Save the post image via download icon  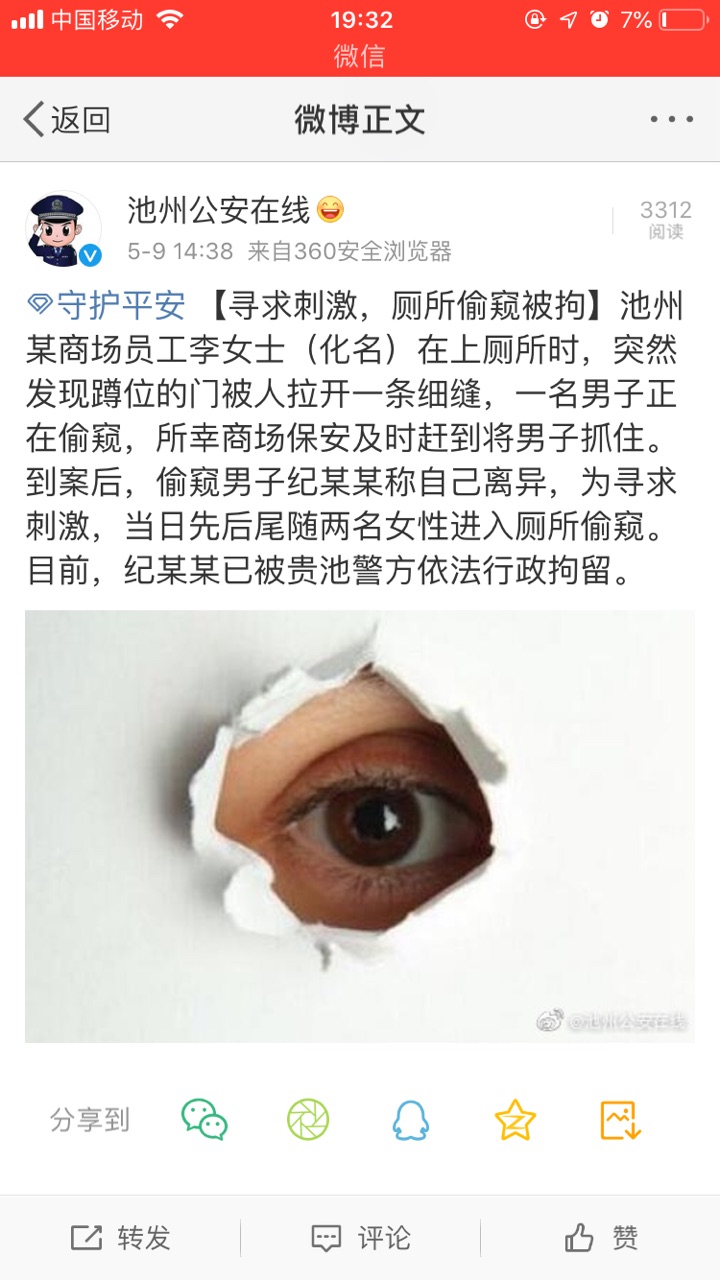[620, 1119]
